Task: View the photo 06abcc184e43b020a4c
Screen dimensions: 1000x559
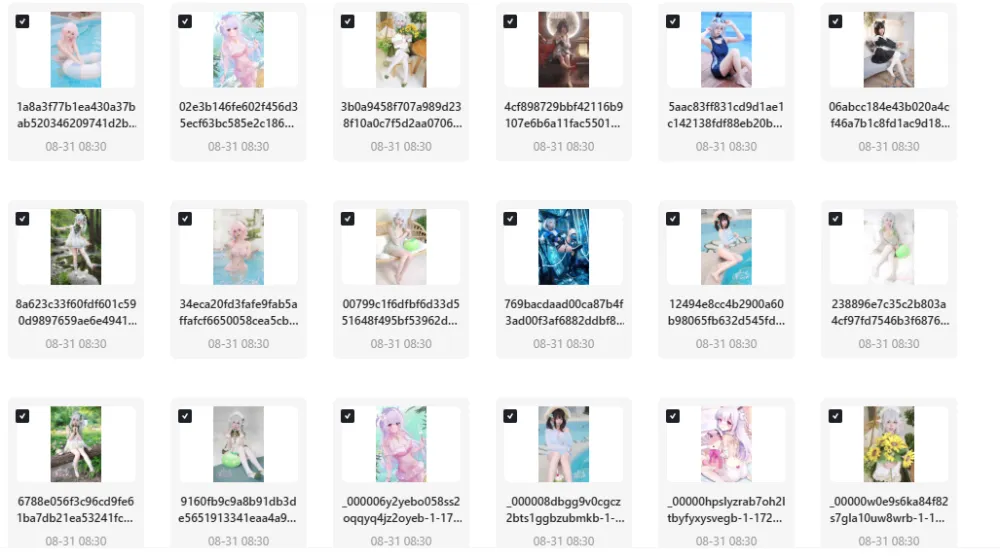Action: [888, 50]
